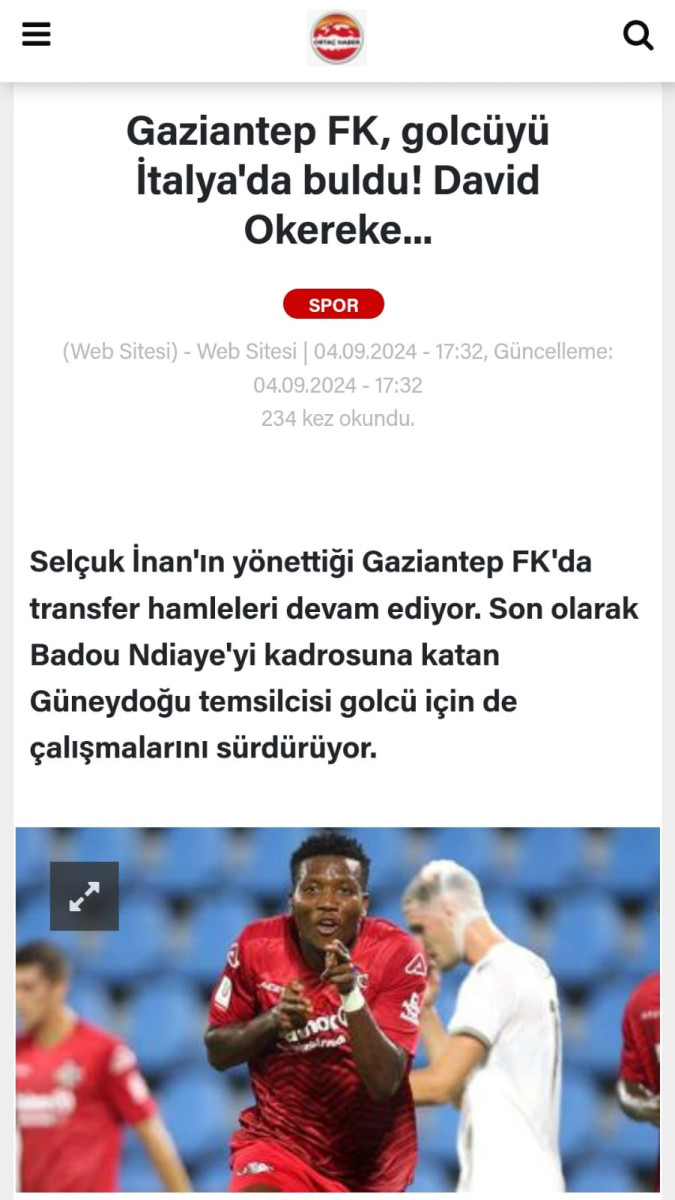675x1200 pixels.
Task: Expand the article photo to fullscreen
Action: (85, 896)
